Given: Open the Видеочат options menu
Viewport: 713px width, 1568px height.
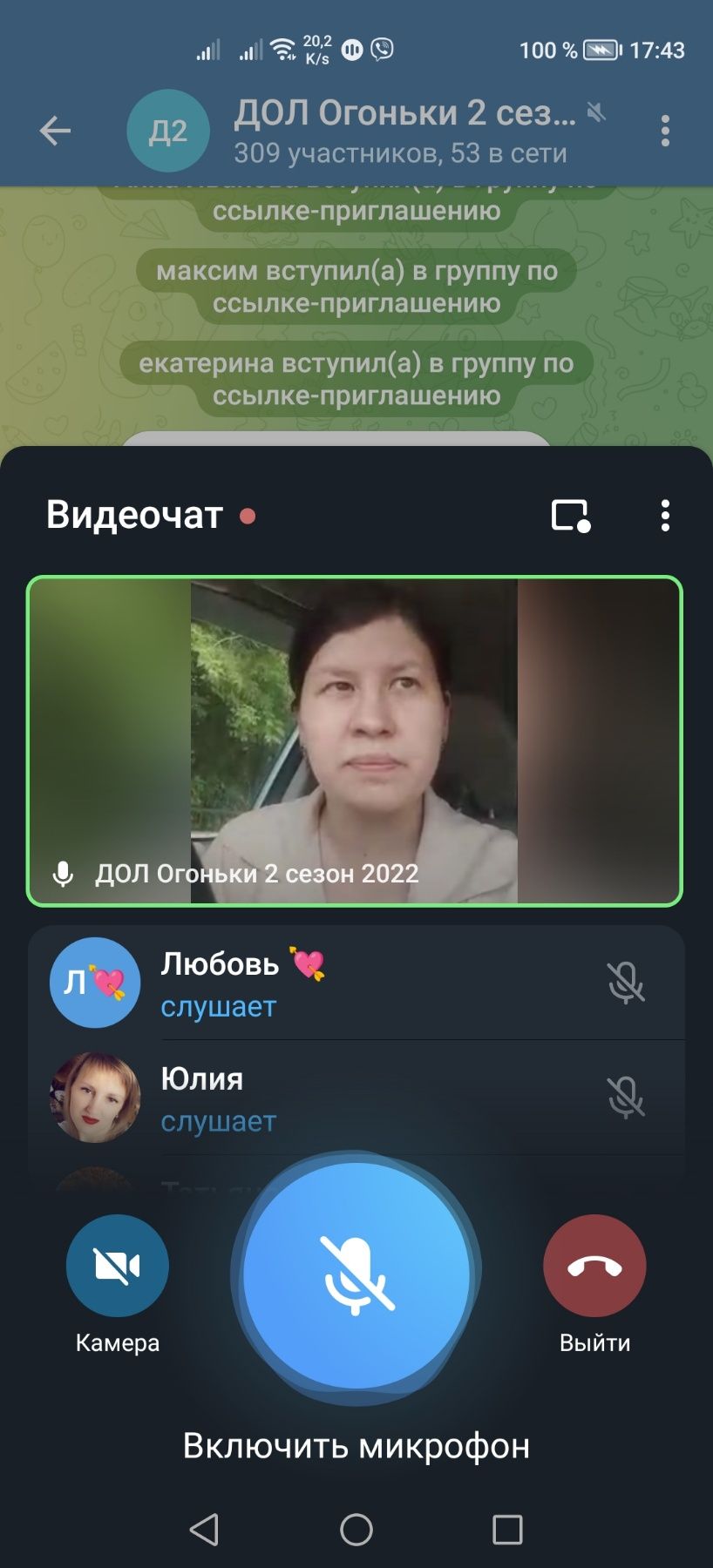Looking at the screenshot, I should (x=665, y=515).
